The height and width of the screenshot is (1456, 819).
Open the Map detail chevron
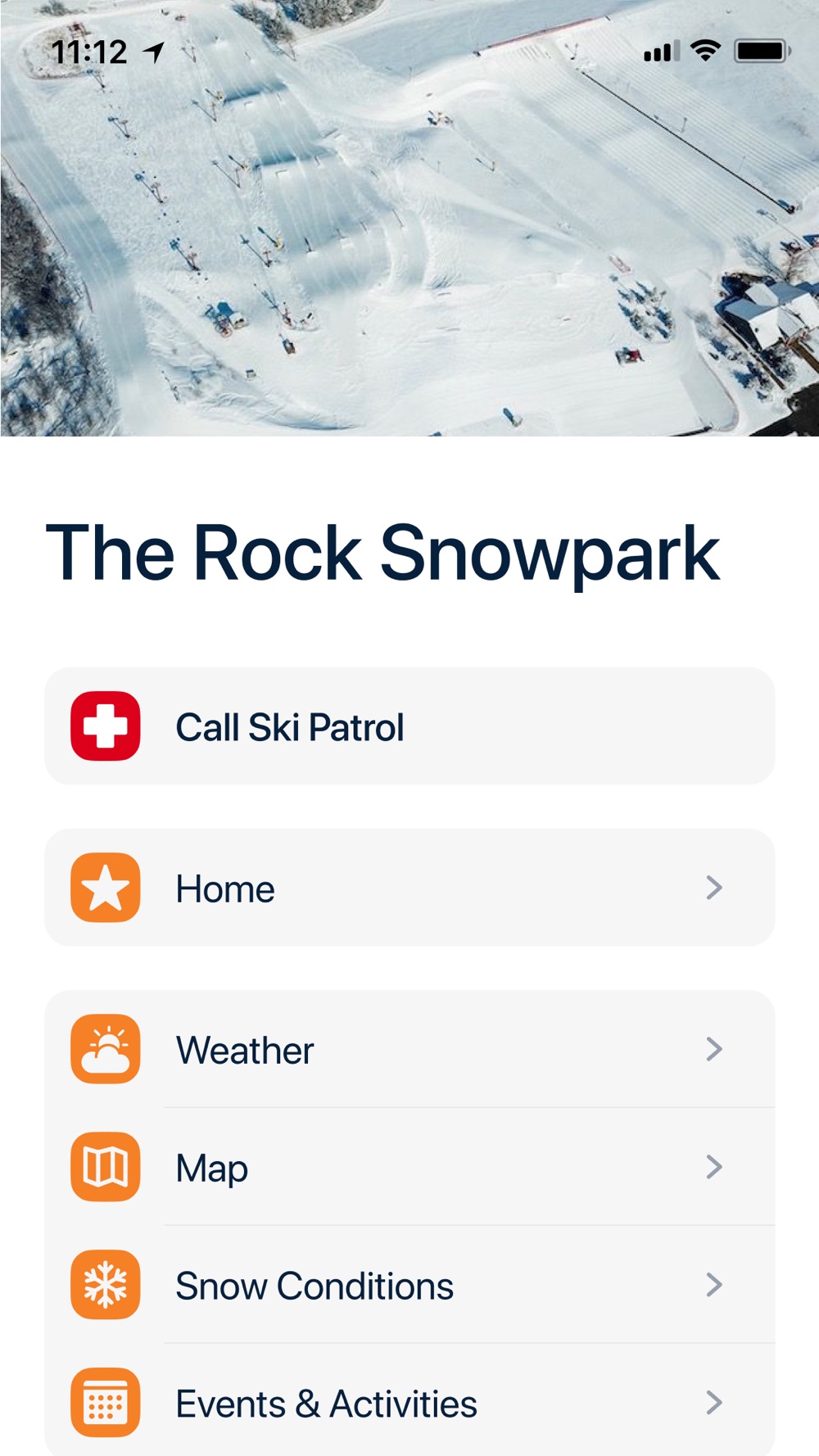point(715,1167)
